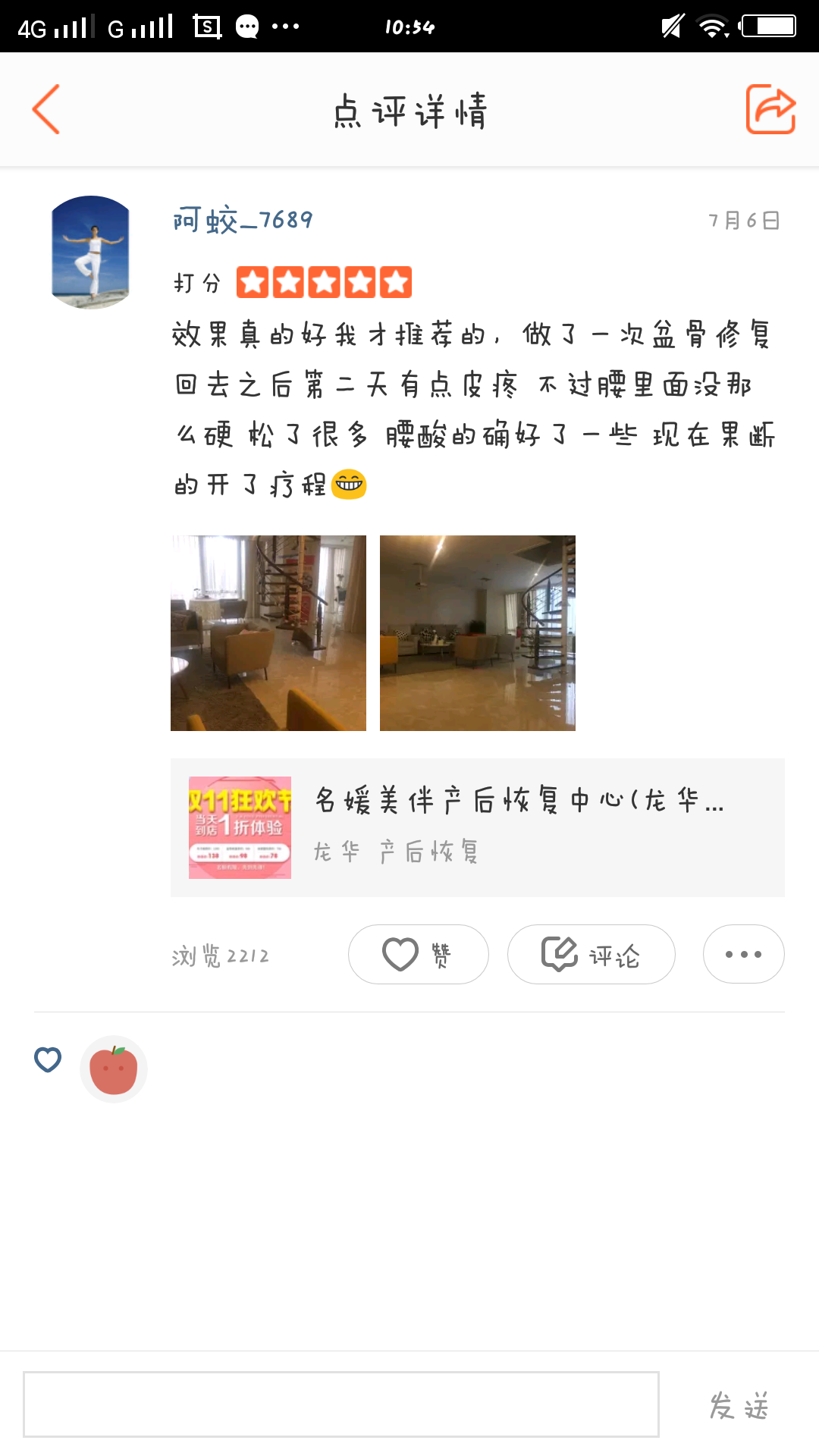
Task: Go back from the review details page
Action: coord(46,109)
